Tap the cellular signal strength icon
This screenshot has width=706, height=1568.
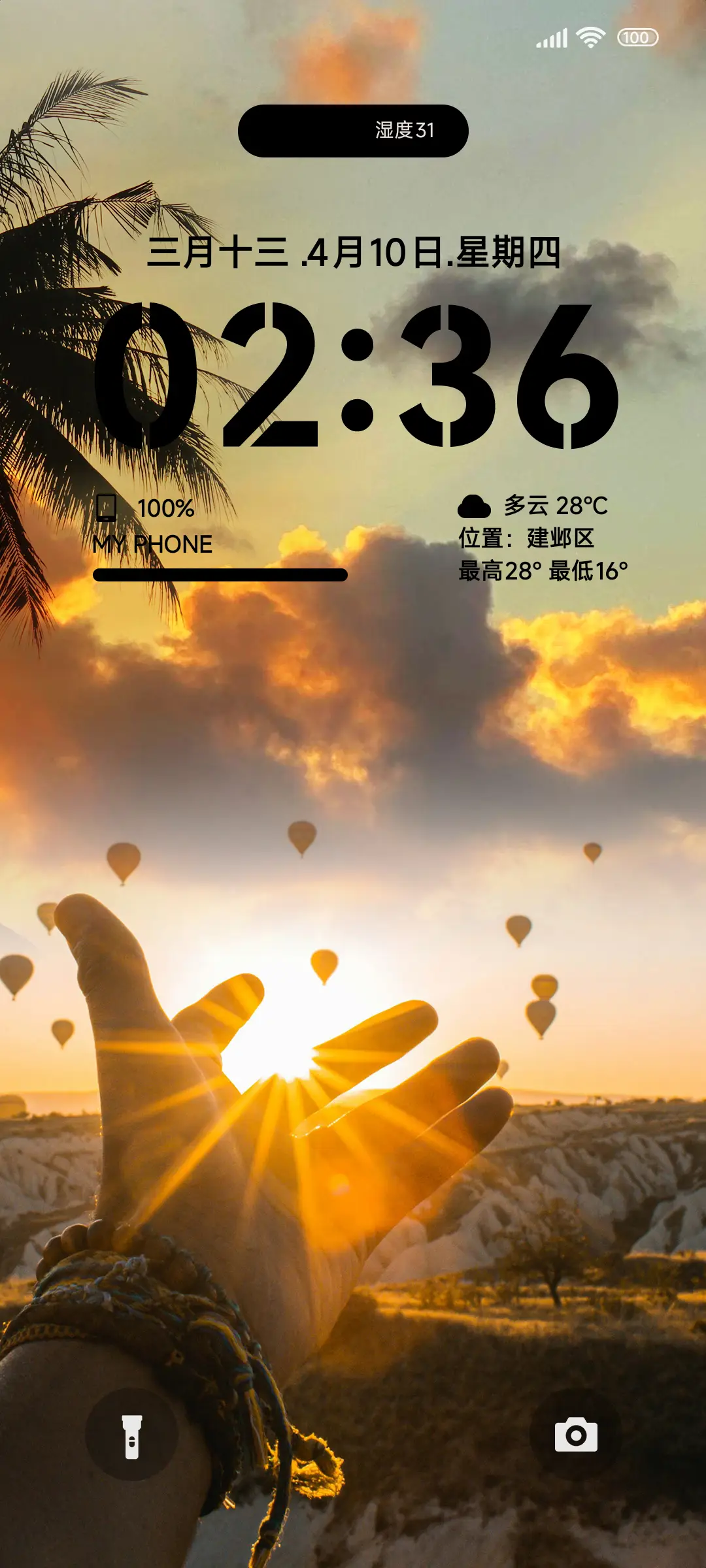click(550, 37)
